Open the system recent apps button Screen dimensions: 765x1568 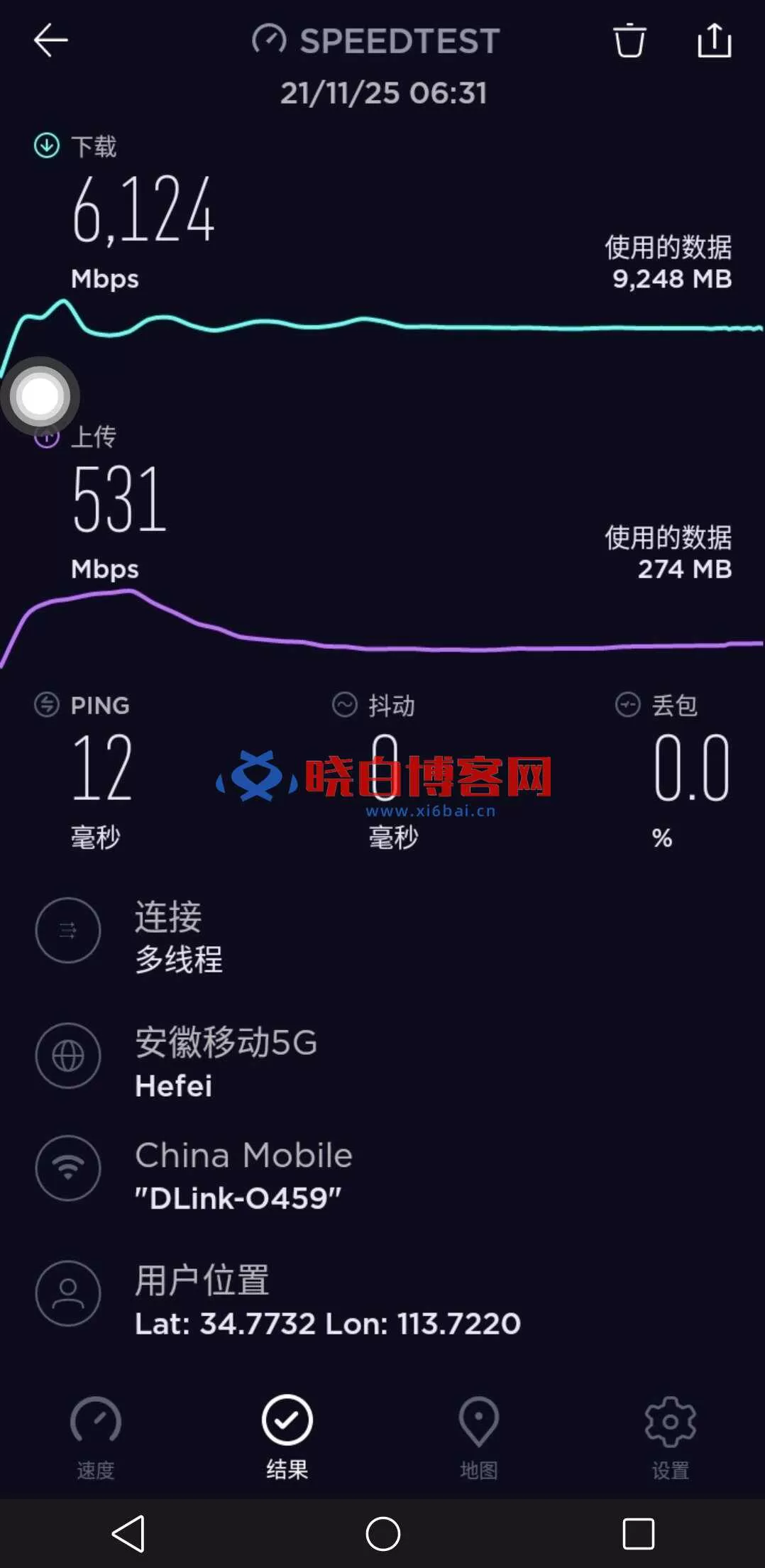638,1534
